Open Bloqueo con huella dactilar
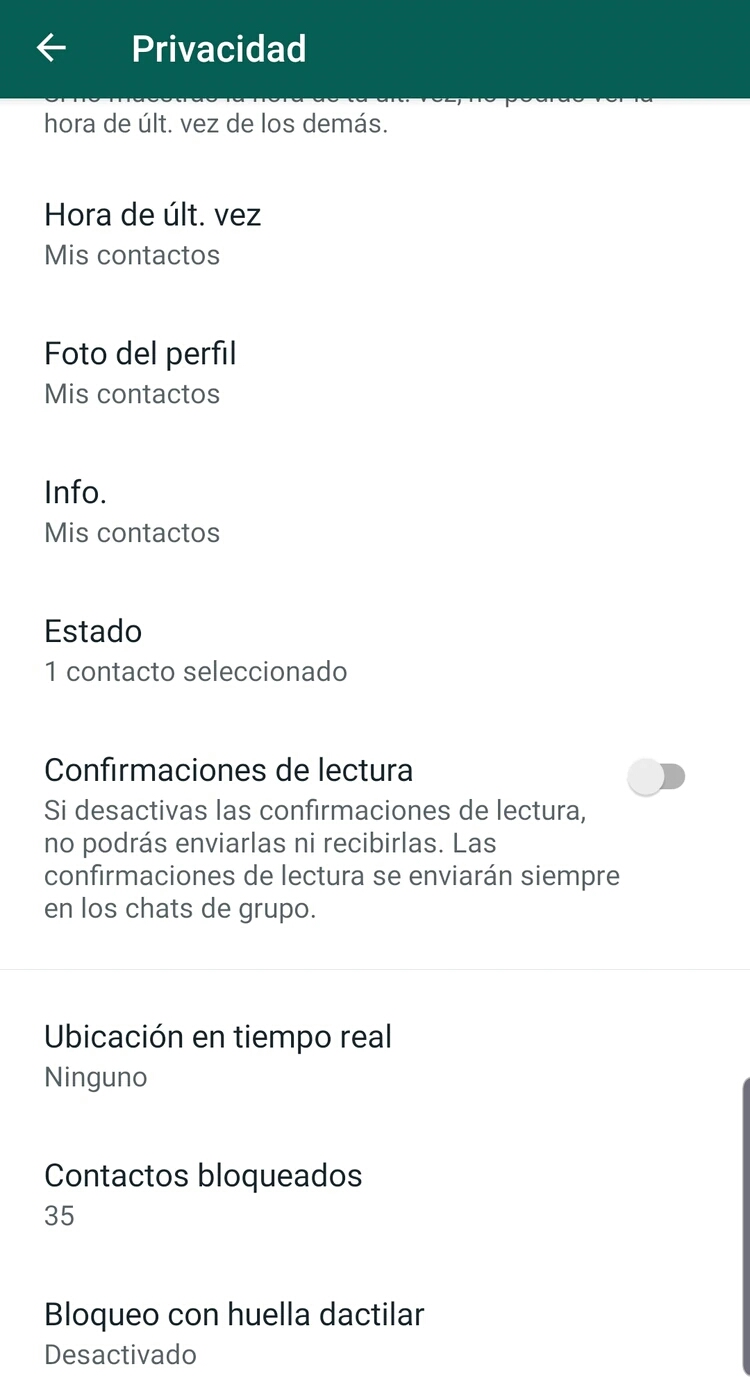The height and width of the screenshot is (1380, 750). (234, 1333)
